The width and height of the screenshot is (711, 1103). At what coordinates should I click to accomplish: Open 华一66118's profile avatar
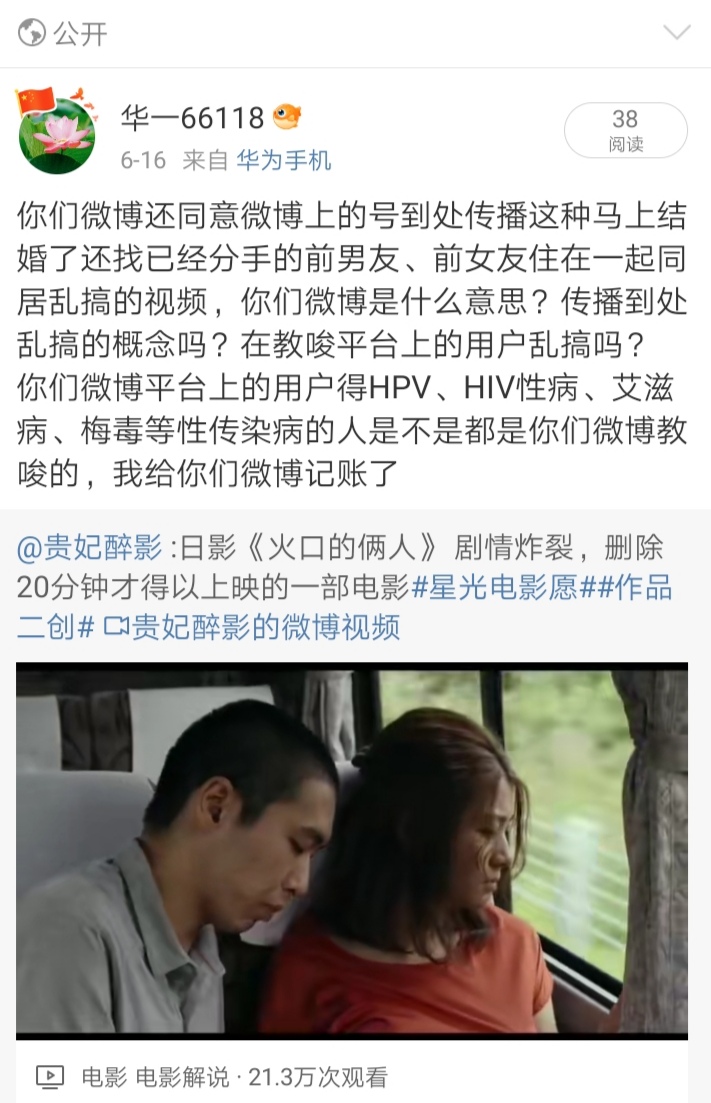(x=56, y=133)
